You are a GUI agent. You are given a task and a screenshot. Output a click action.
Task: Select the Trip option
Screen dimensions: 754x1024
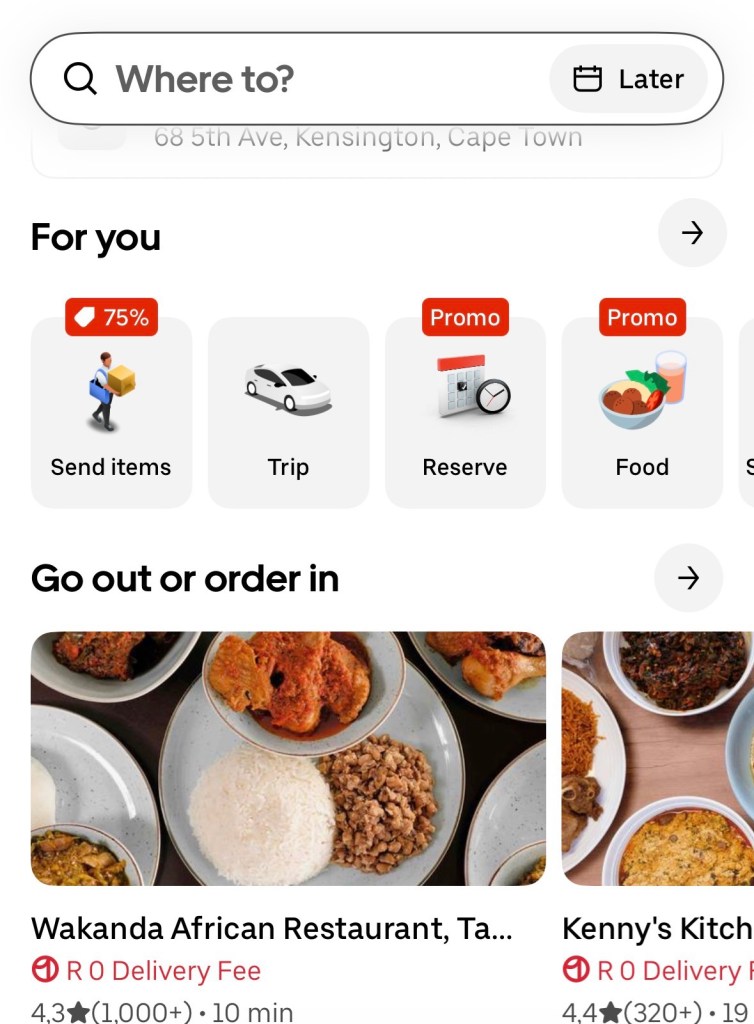point(288,412)
